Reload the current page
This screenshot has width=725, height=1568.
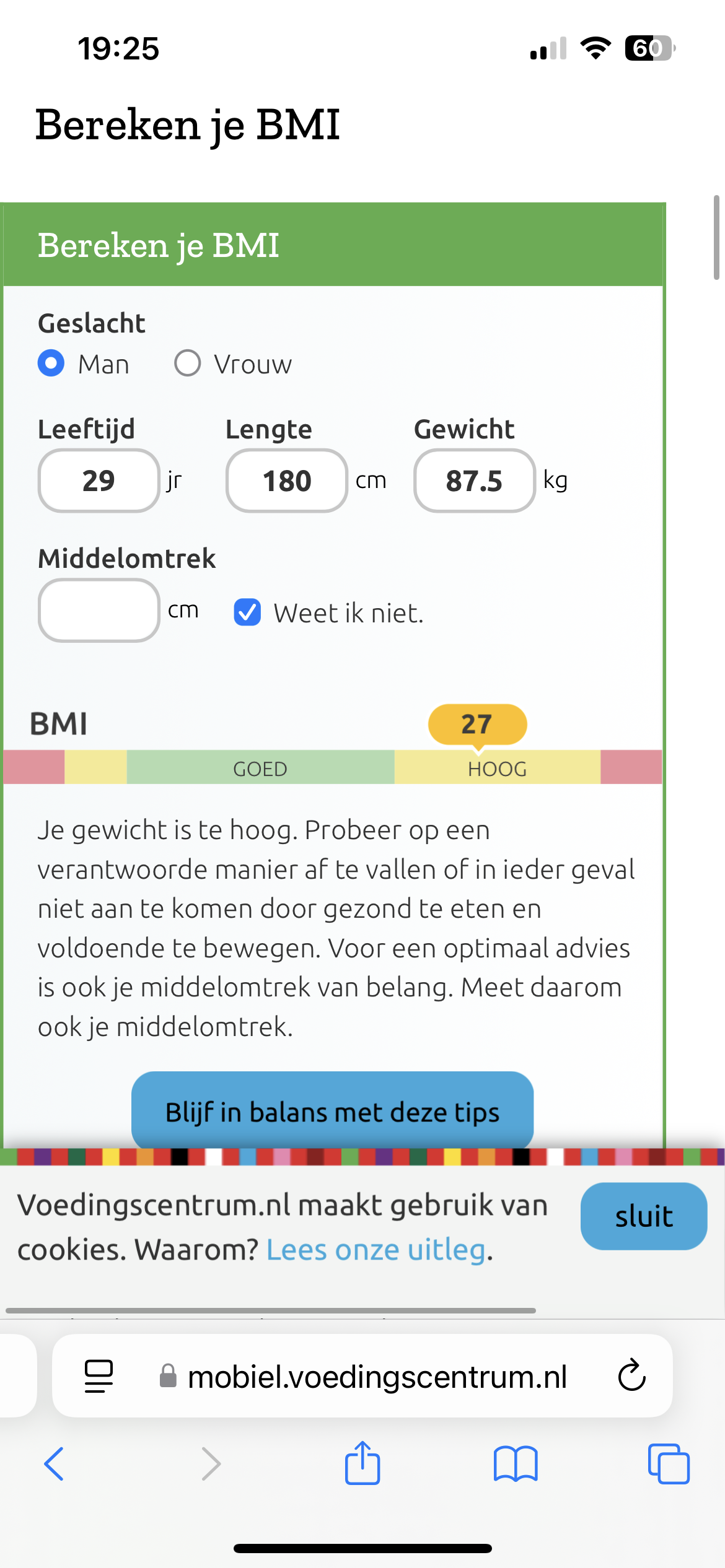click(631, 1376)
